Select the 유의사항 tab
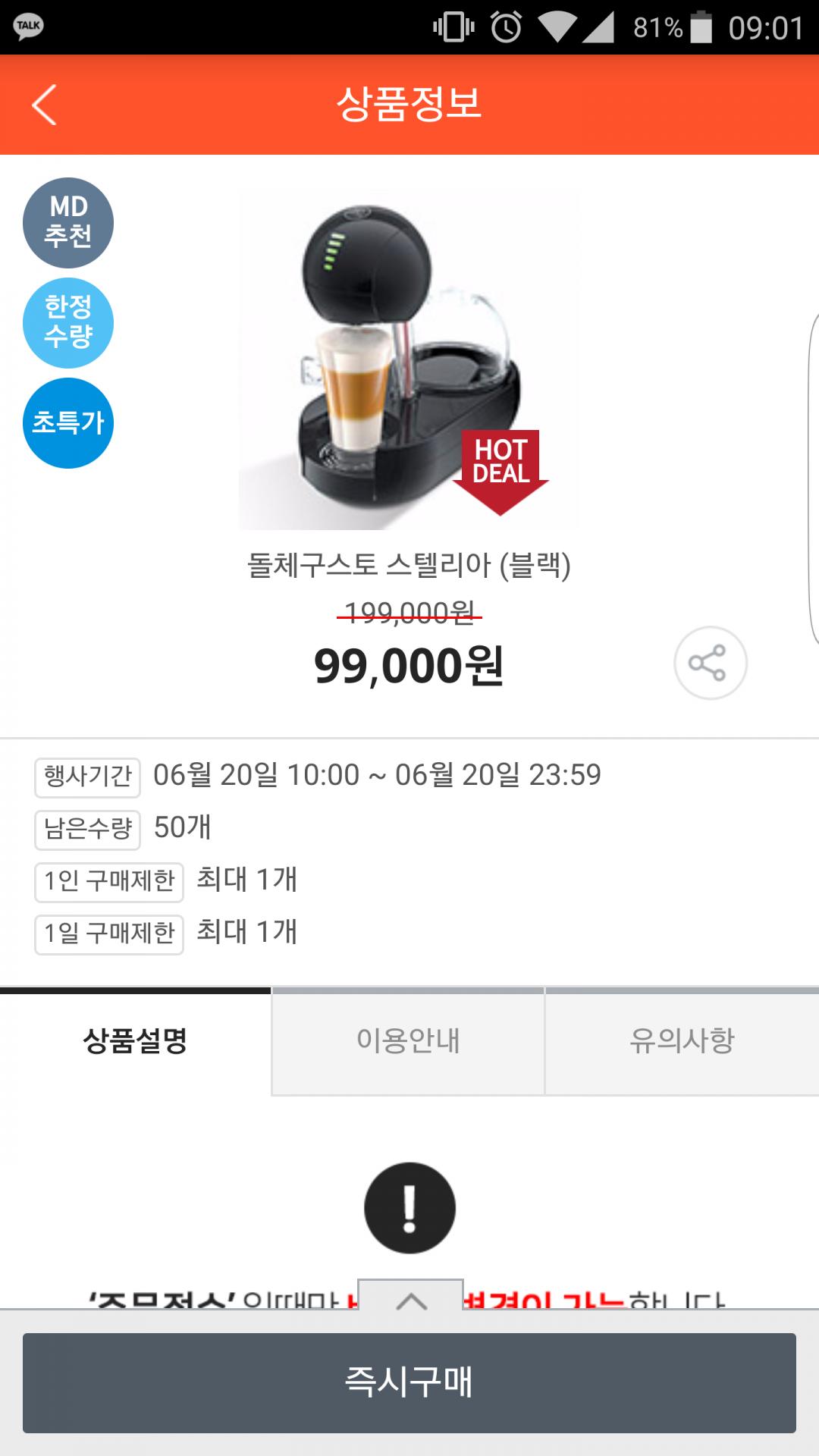The height and width of the screenshot is (1456, 819). (682, 1041)
